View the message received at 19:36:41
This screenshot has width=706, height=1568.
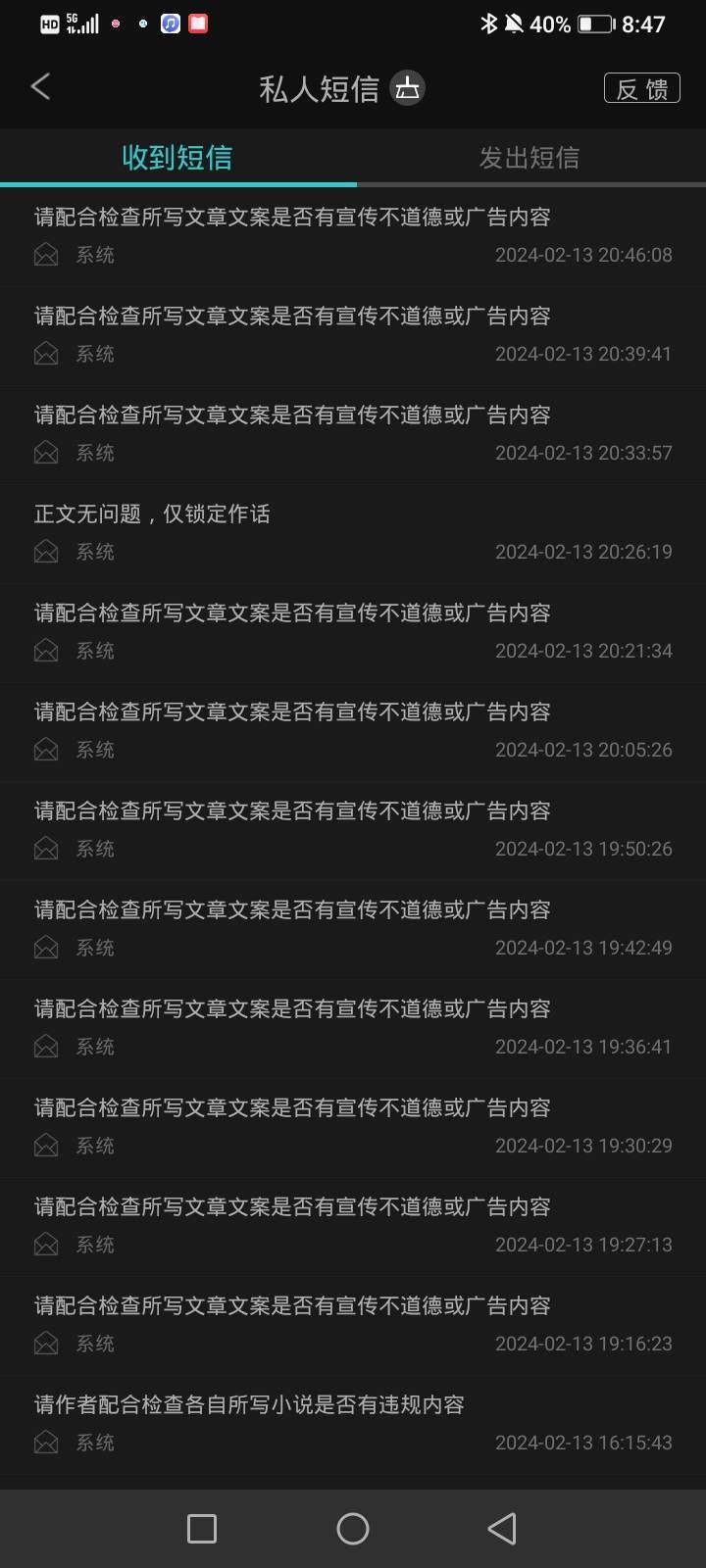point(353,1028)
